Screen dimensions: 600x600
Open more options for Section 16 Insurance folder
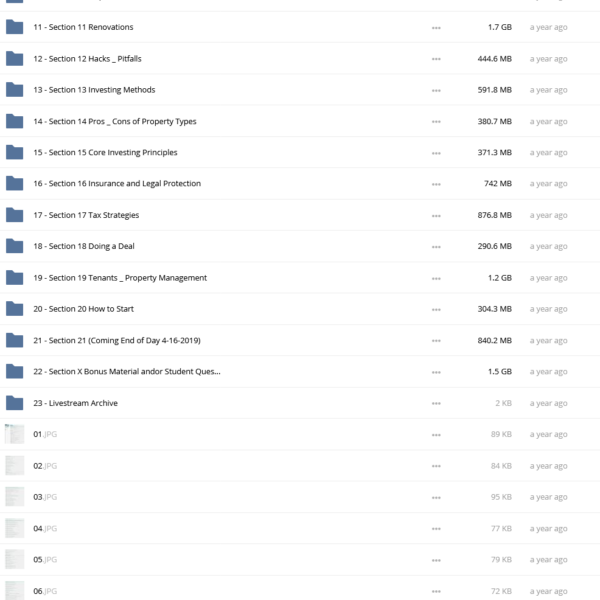pos(436,184)
